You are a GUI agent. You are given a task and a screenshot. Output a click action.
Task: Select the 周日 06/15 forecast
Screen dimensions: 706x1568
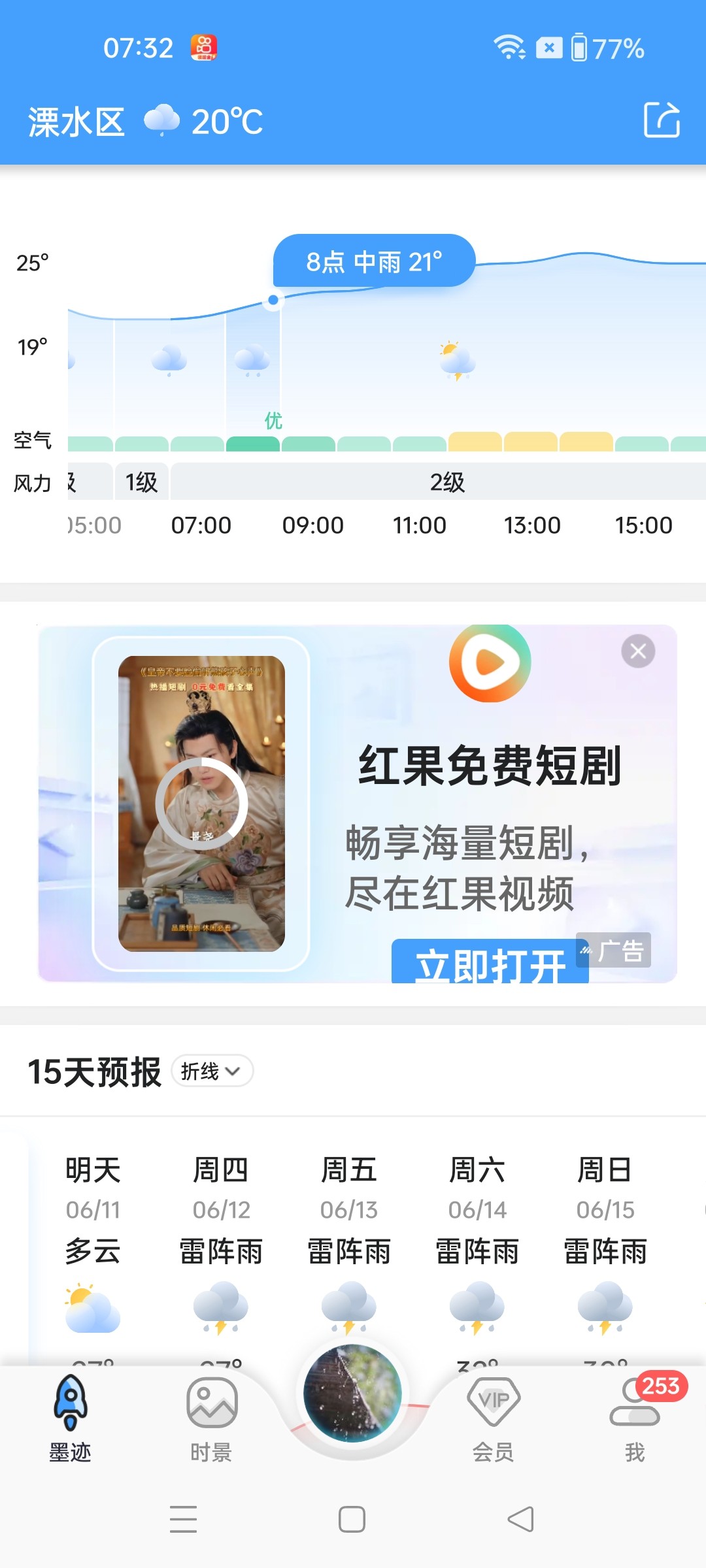coord(605,1241)
